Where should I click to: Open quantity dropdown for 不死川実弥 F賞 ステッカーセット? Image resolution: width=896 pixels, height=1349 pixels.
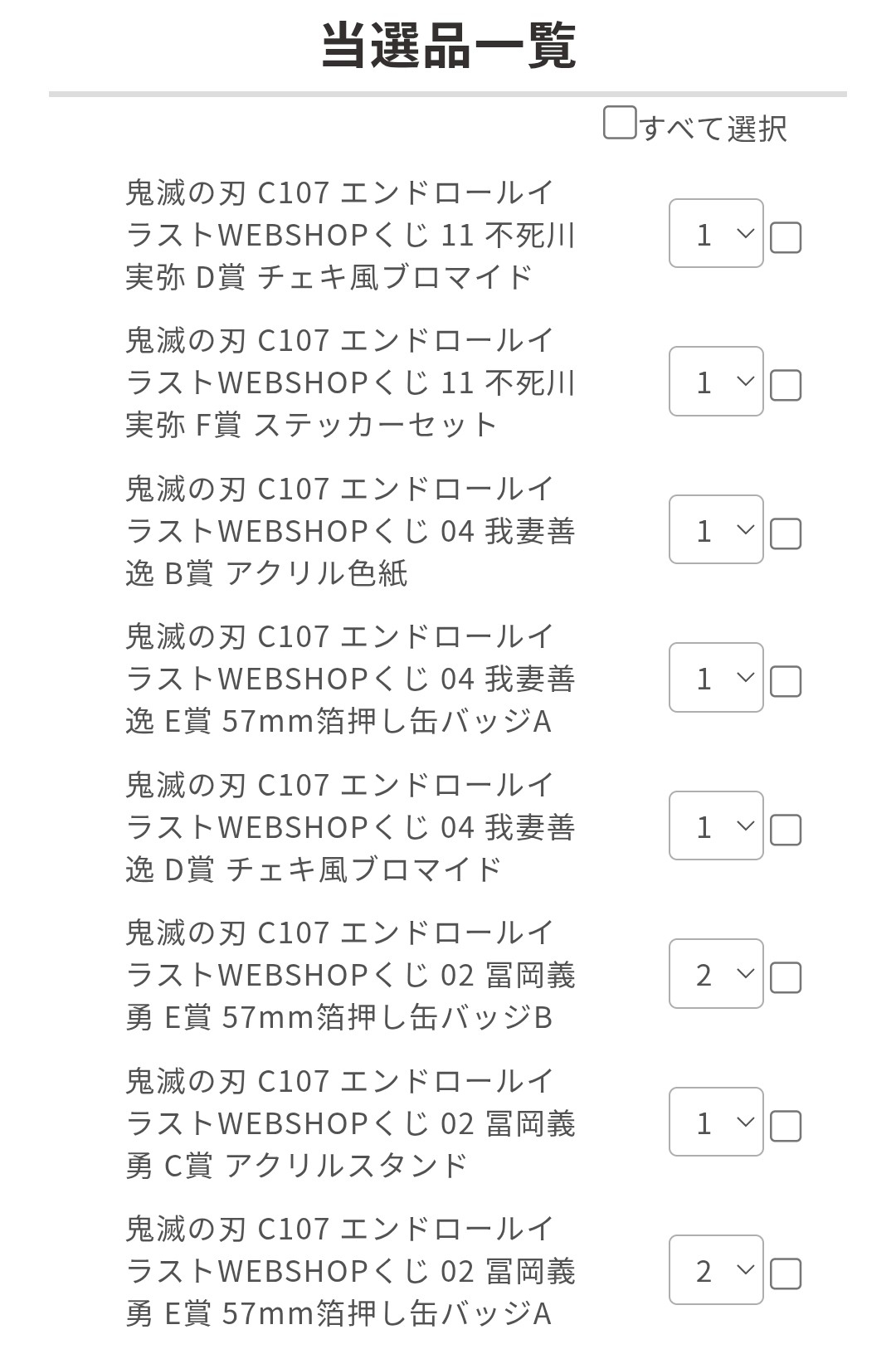point(716,382)
